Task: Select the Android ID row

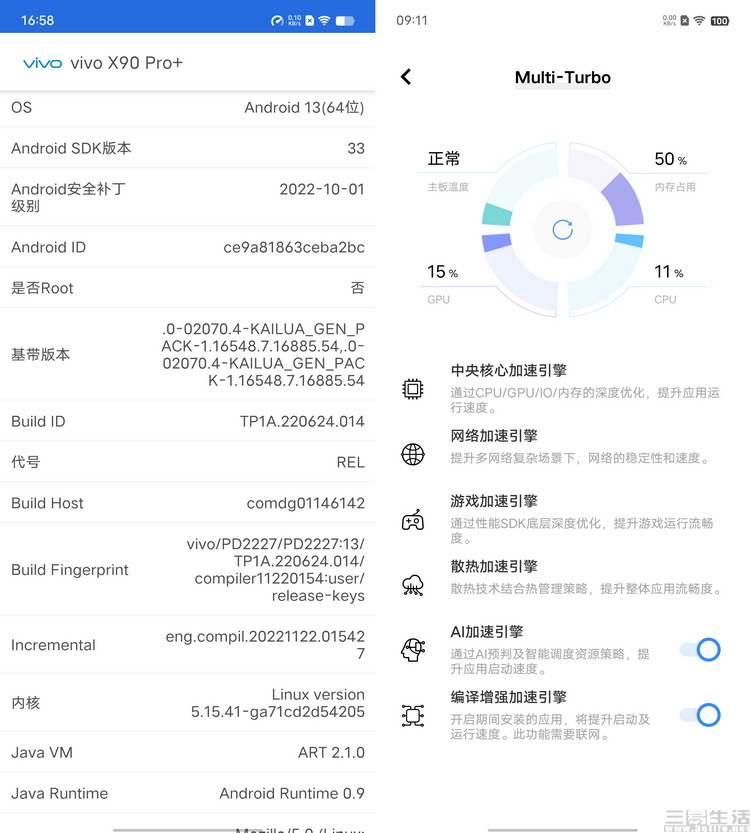Action: click(x=187, y=247)
